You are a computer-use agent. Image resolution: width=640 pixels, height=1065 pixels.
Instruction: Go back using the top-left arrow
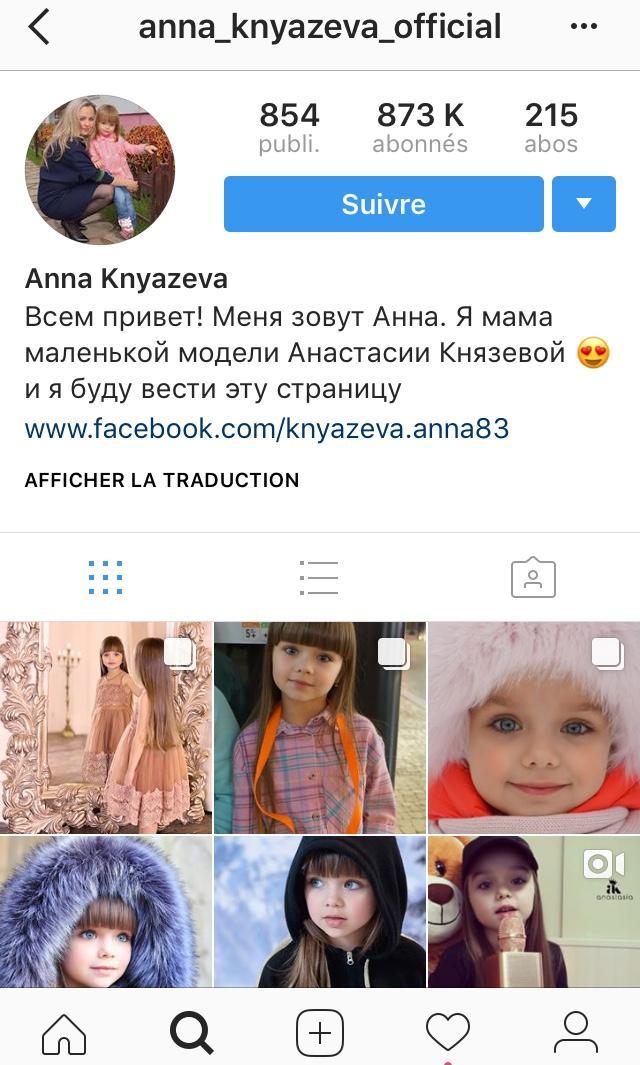click(x=39, y=27)
